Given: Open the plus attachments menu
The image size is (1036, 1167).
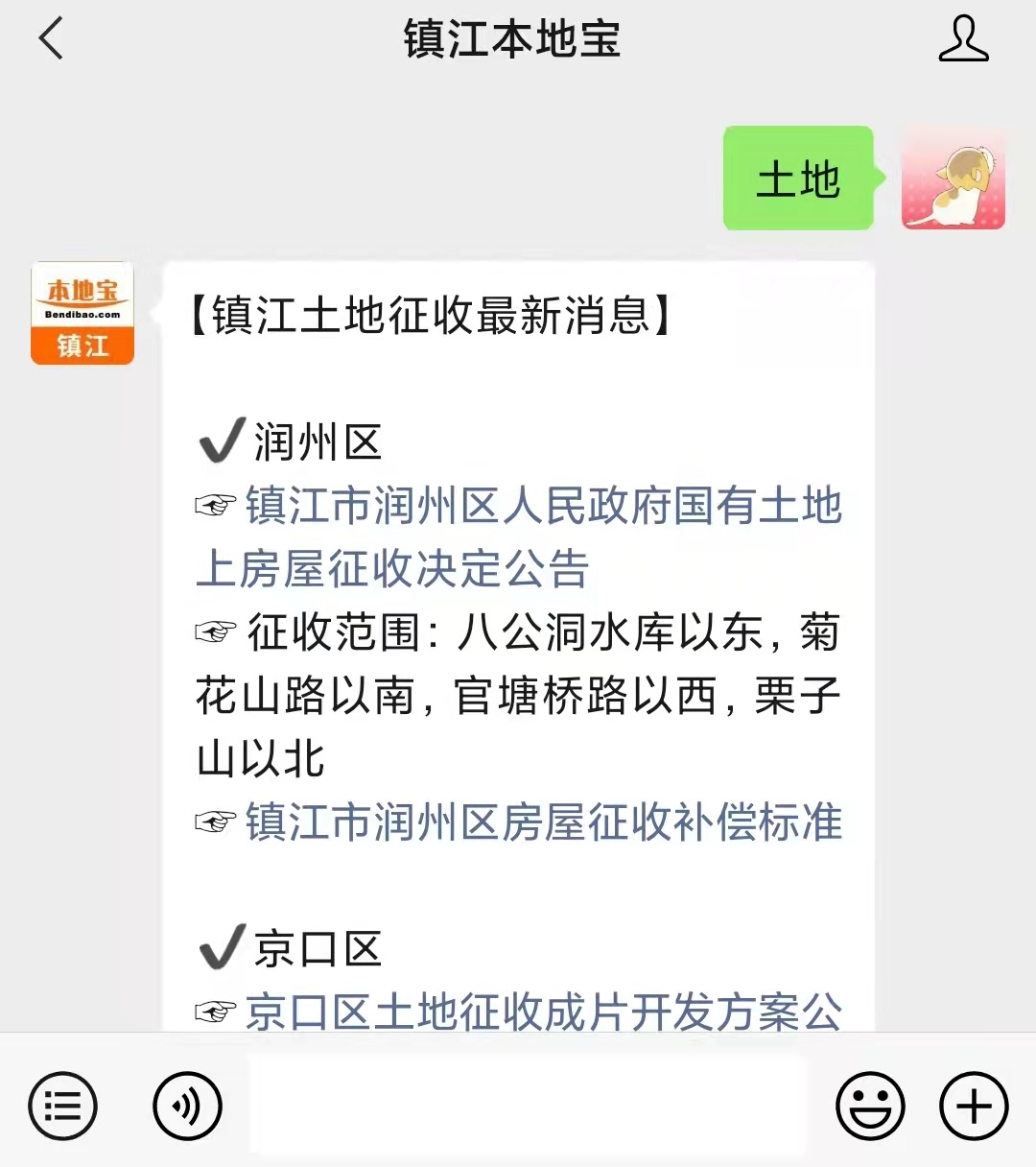Looking at the screenshot, I should pyautogui.click(x=973, y=1106).
